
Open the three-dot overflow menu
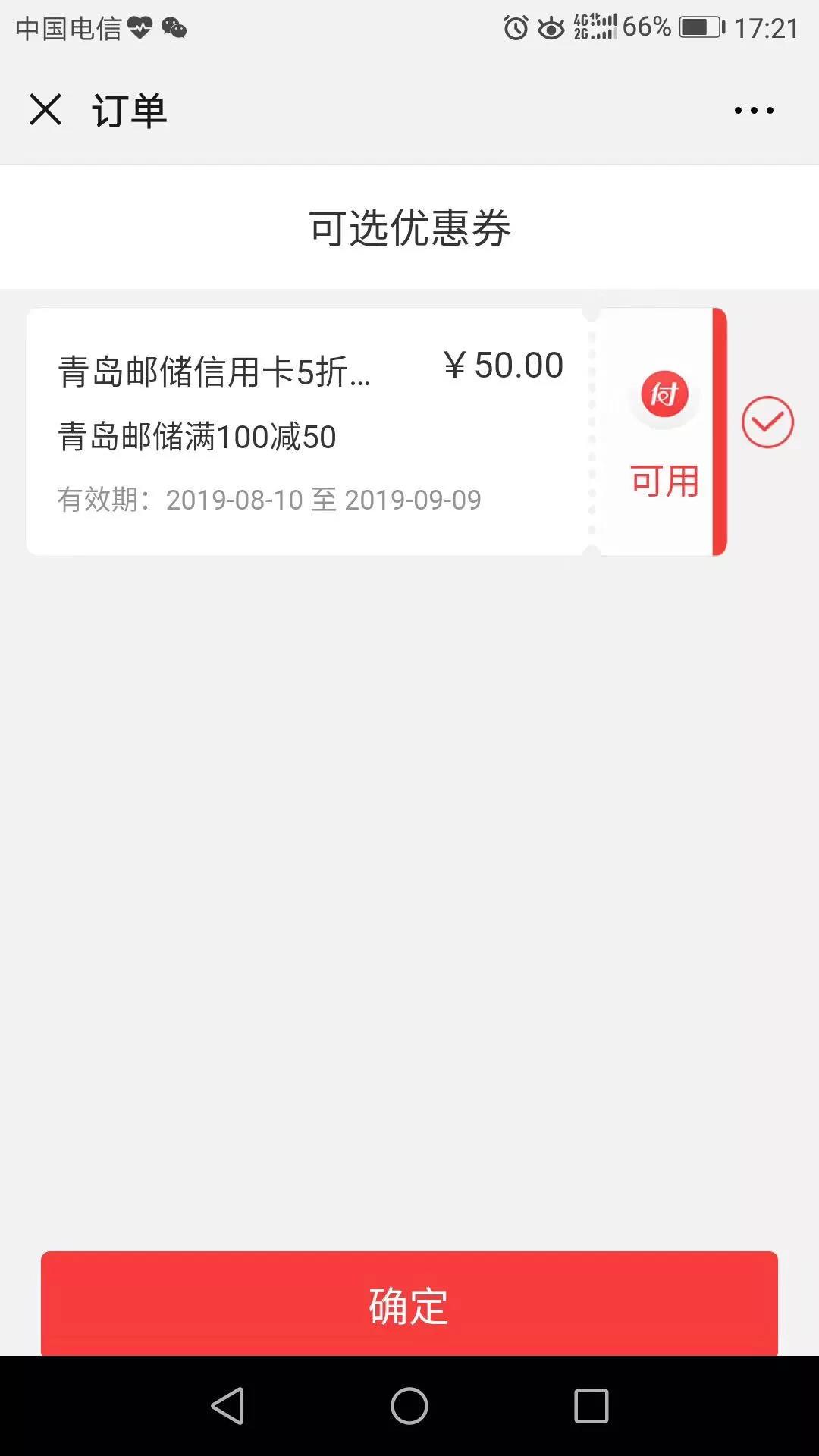coord(754,111)
